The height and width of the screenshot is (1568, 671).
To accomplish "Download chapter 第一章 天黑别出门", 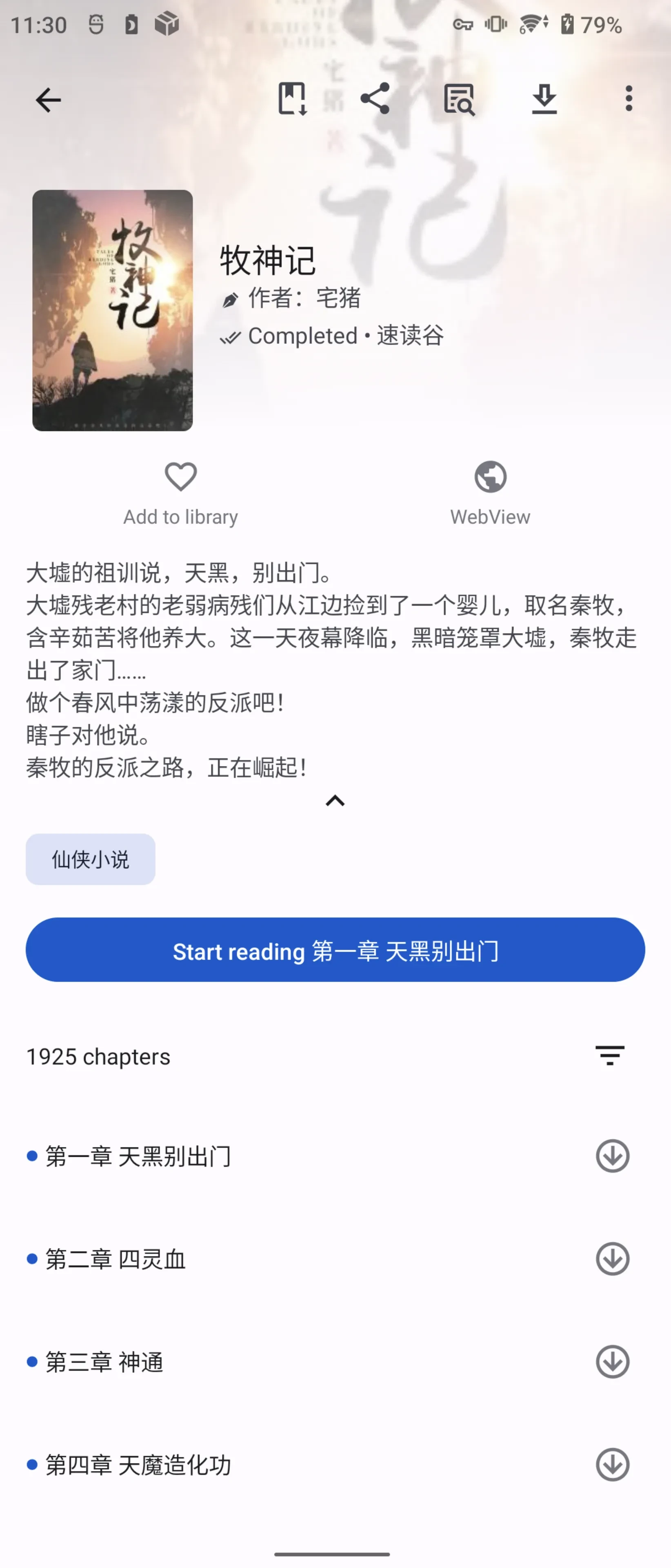I will point(612,1156).
